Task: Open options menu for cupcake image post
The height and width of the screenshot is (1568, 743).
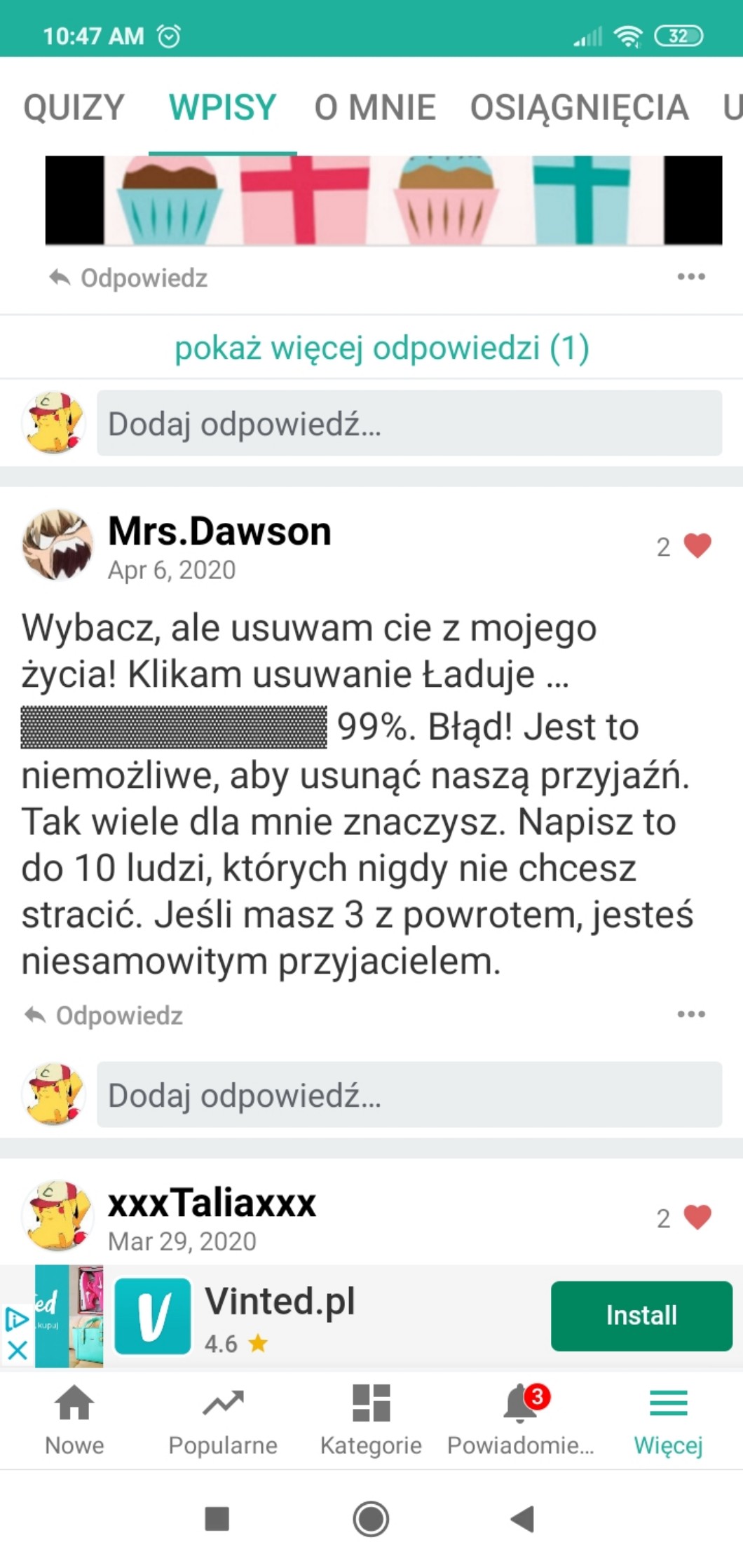Action: coord(690,277)
